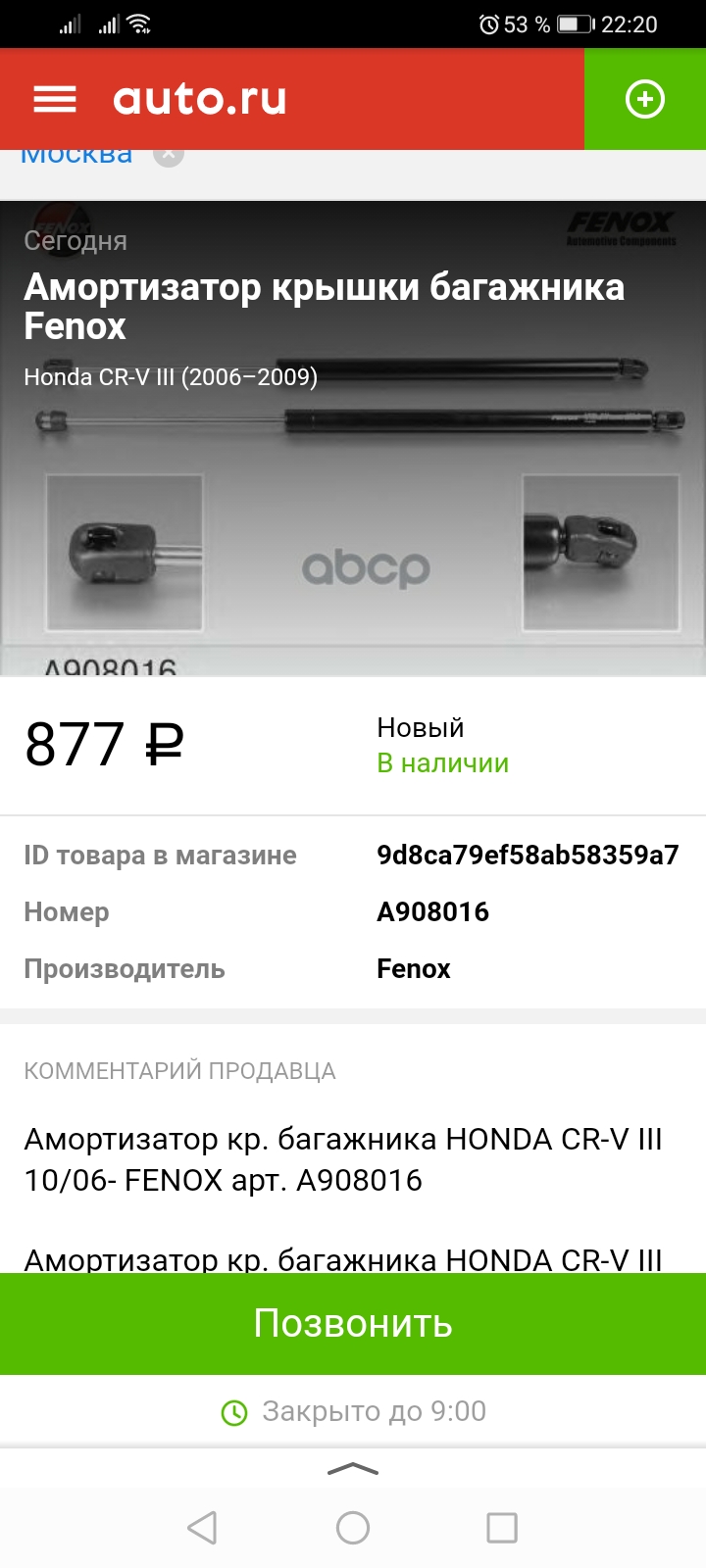Expand the bottom panel with the chevron
706x1568 pixels.
click(x=353, y=1468)
